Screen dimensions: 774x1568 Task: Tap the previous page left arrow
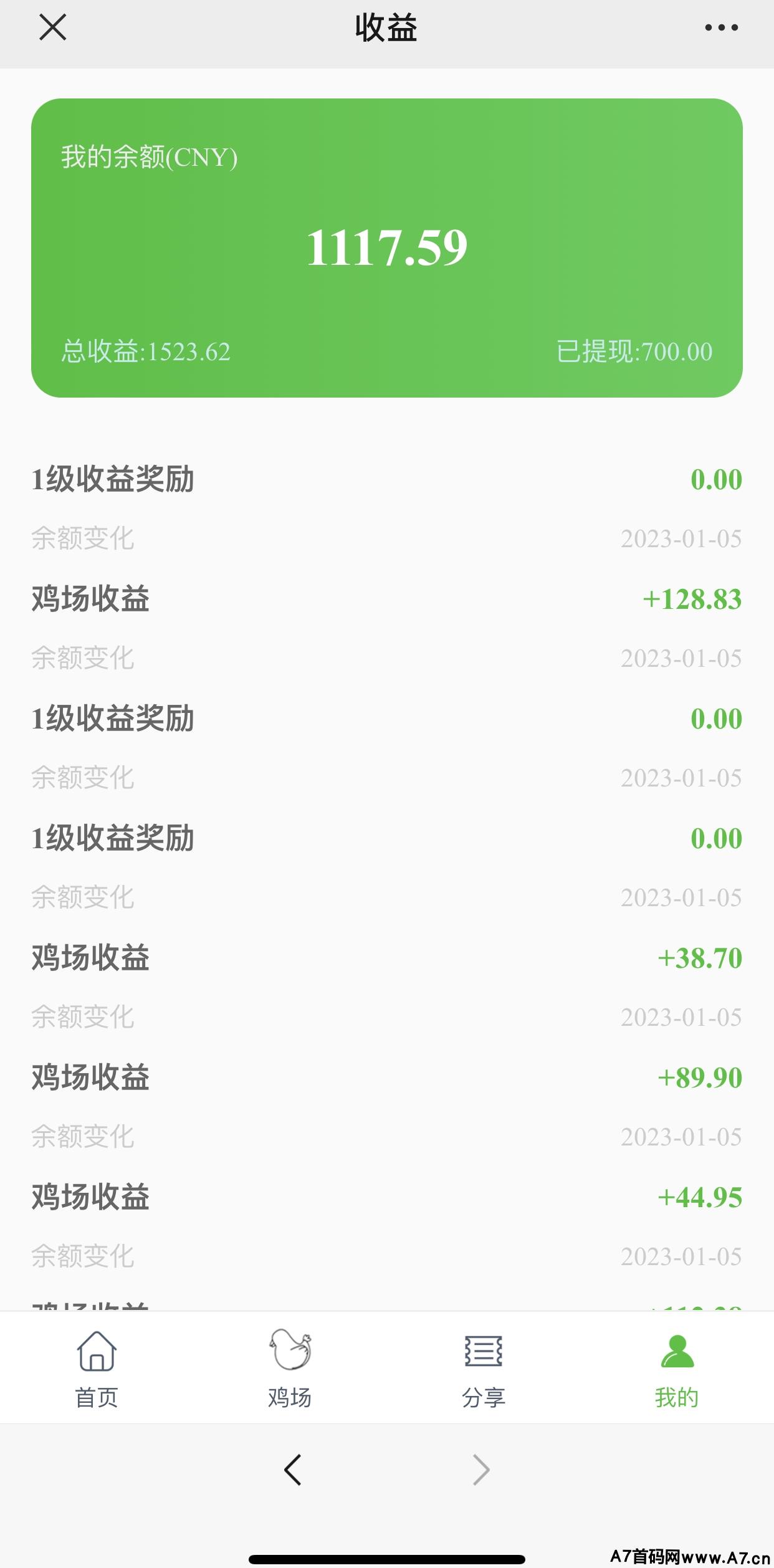(x=293, y=1471)
